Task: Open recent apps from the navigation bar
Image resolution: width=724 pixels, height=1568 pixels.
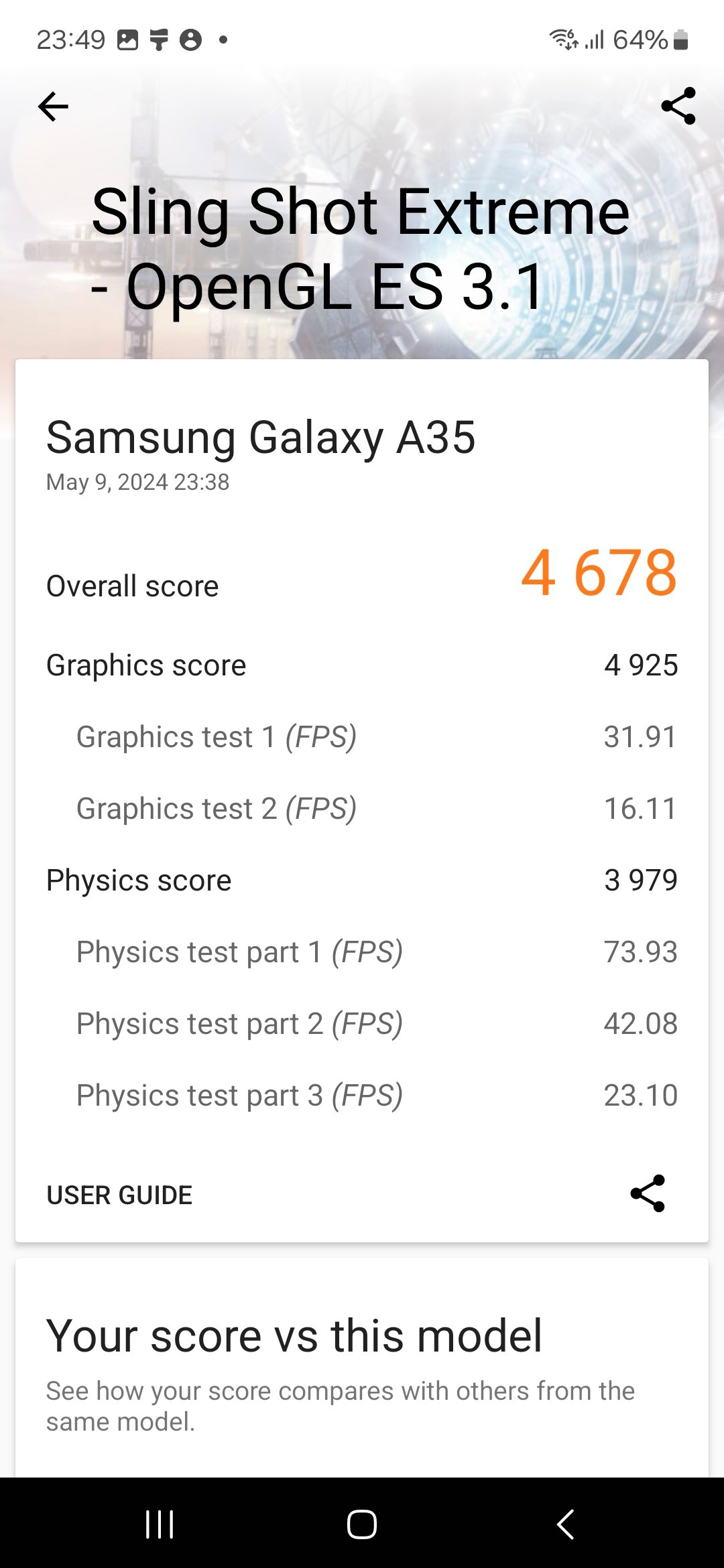Action: pos(160,1524)
